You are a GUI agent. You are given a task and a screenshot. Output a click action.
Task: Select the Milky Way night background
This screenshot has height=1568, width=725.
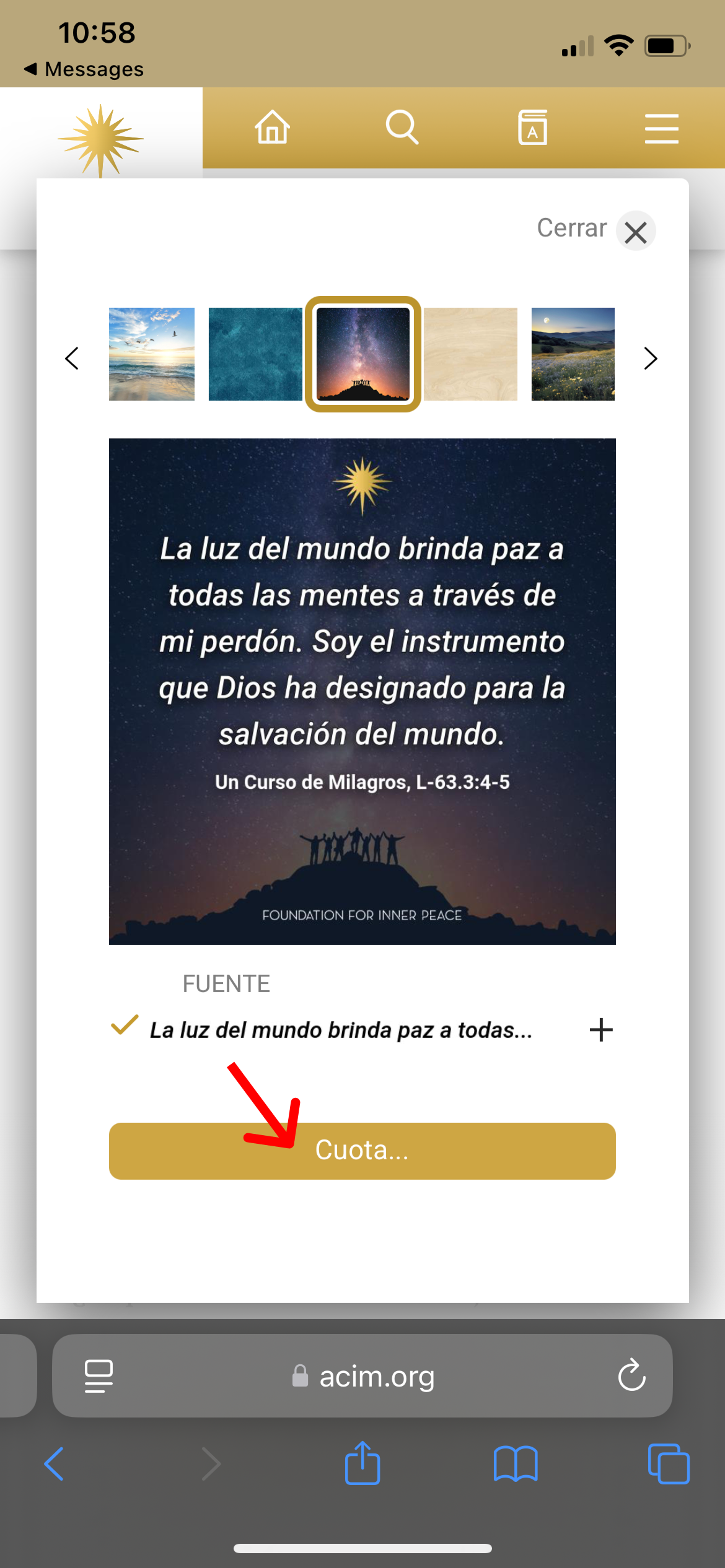(362, 354)
